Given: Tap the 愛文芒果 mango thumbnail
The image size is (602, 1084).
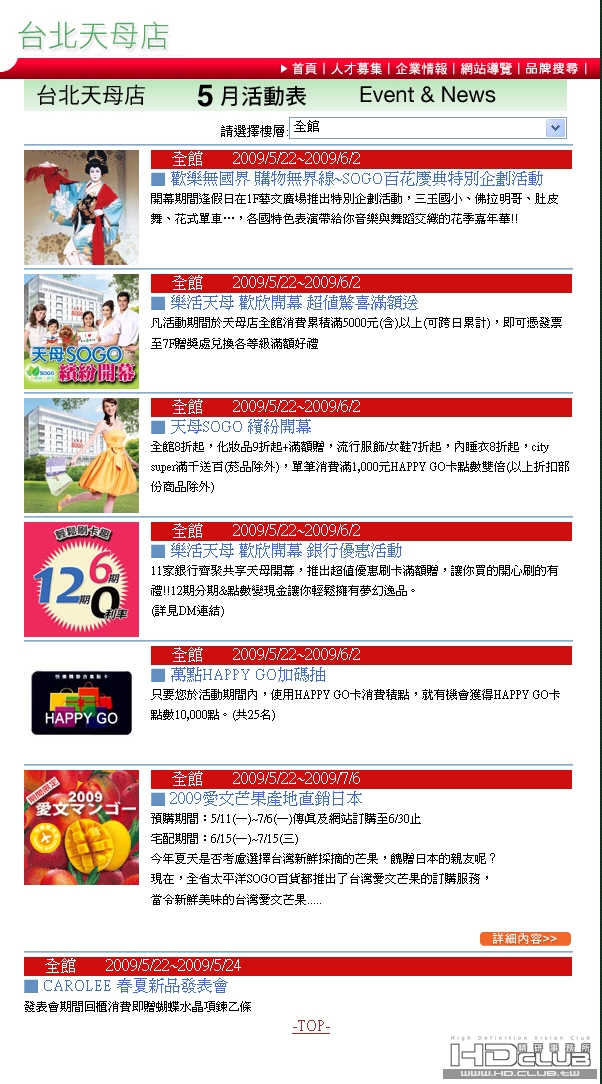Looking at the screenshot, I should pos(82,828).
